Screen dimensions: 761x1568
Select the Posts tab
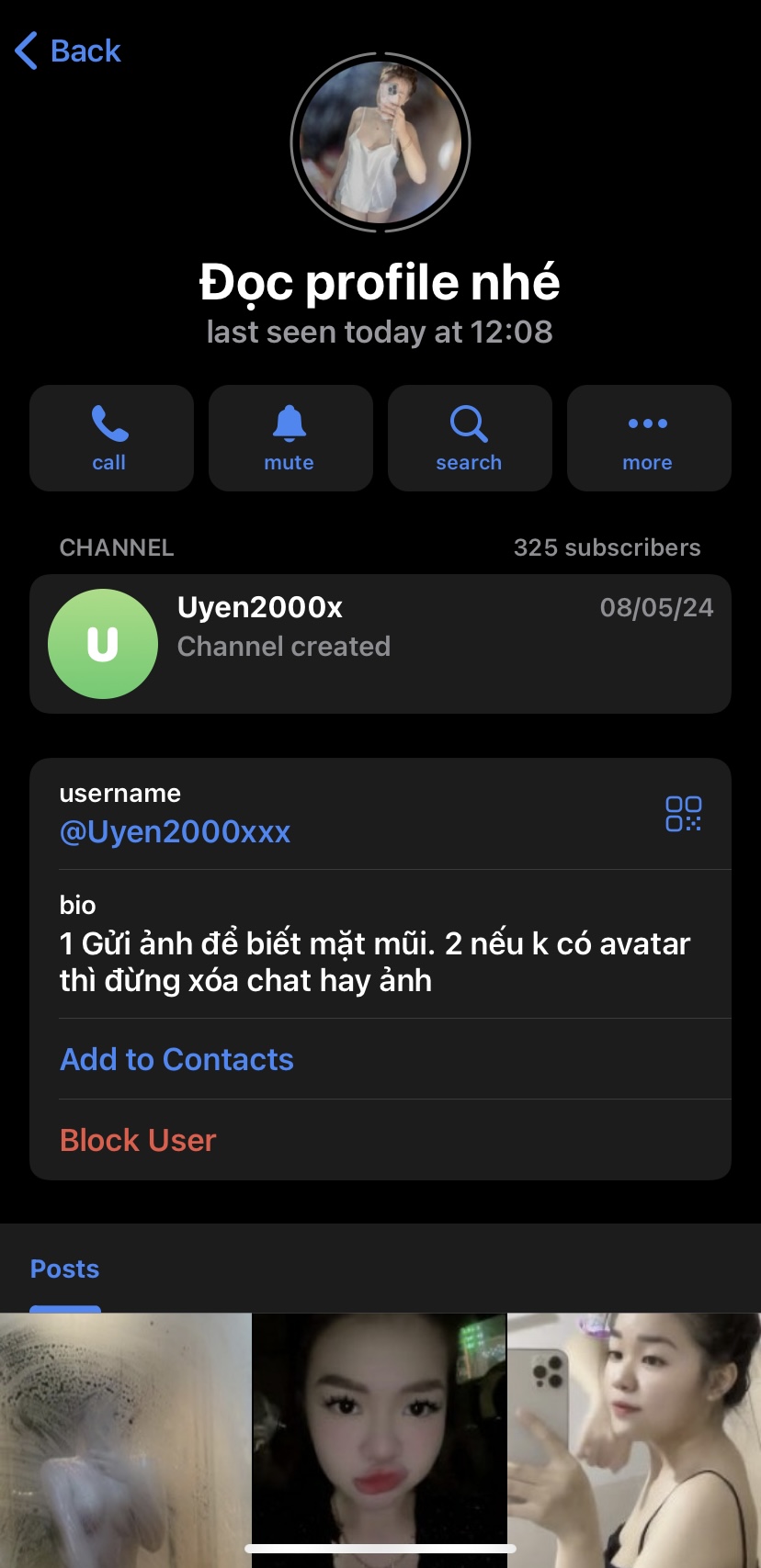pos(64,1269)
